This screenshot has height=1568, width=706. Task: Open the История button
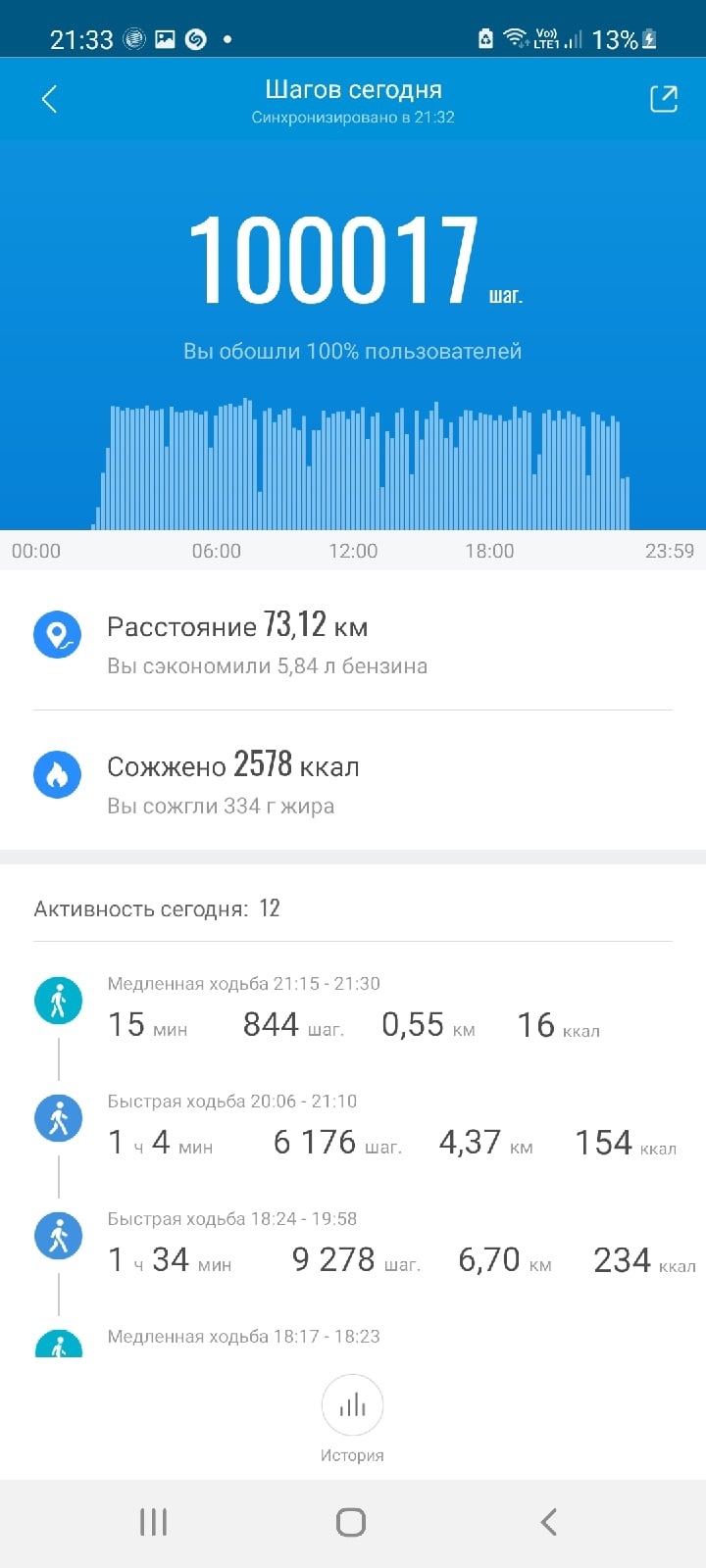click(x=352, y=1418)
